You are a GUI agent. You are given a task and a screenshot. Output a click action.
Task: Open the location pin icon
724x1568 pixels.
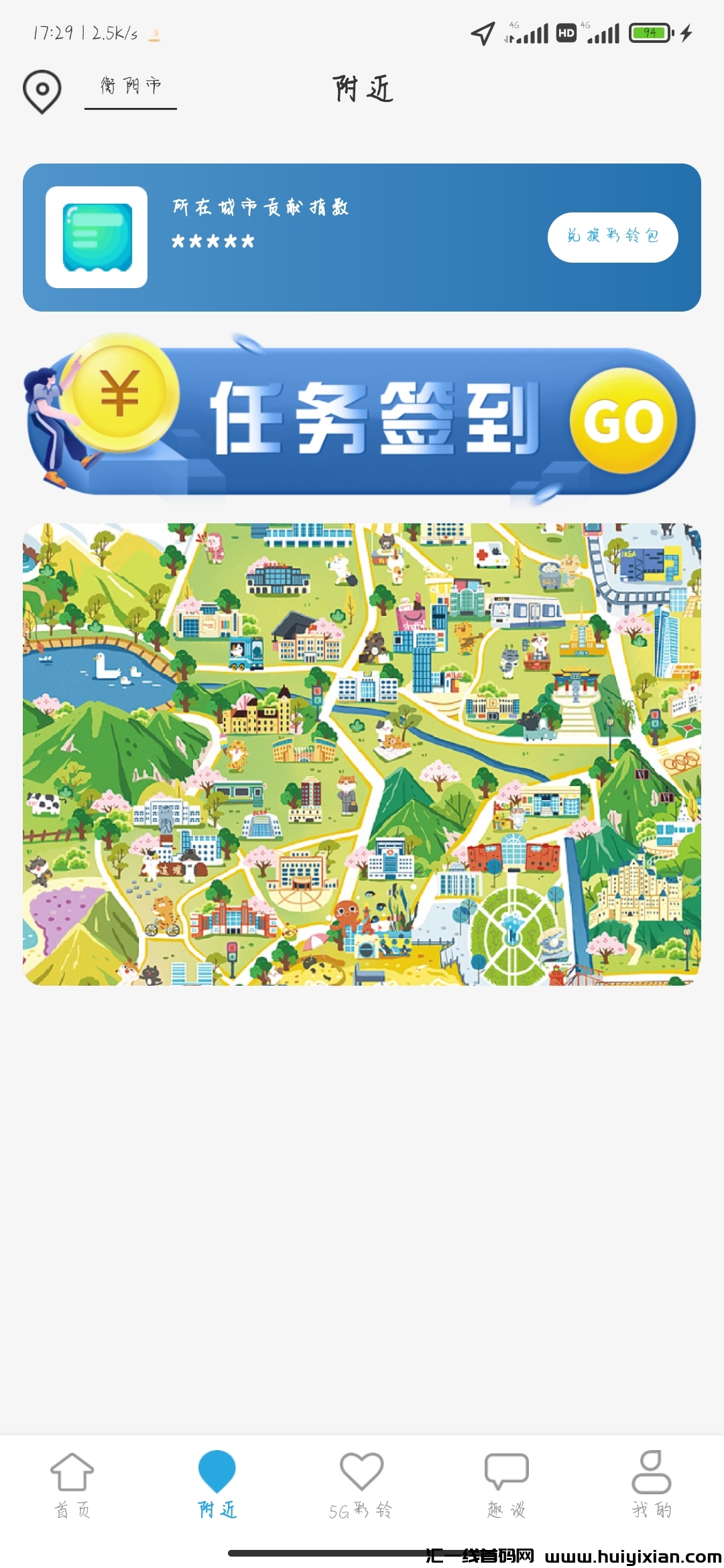[x=42, y=91]
